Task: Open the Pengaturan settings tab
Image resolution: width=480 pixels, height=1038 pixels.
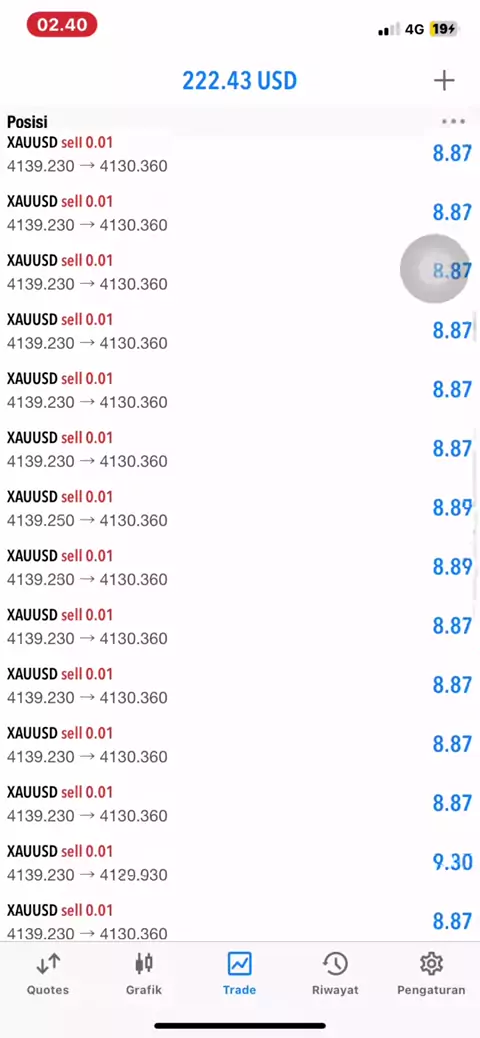Action: tap(431, 974)
